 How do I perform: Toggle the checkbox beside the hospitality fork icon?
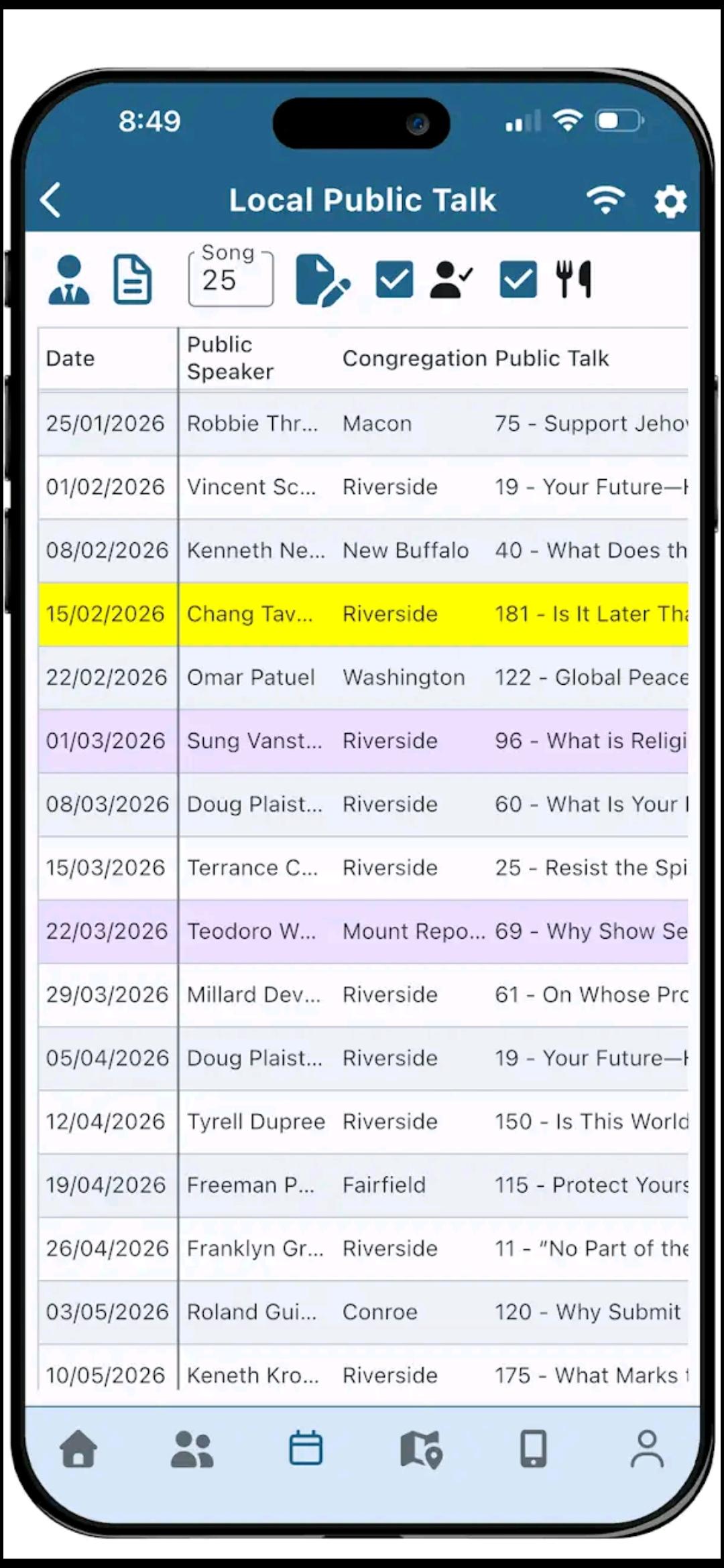pyautogui.click(x=518, y=279)
